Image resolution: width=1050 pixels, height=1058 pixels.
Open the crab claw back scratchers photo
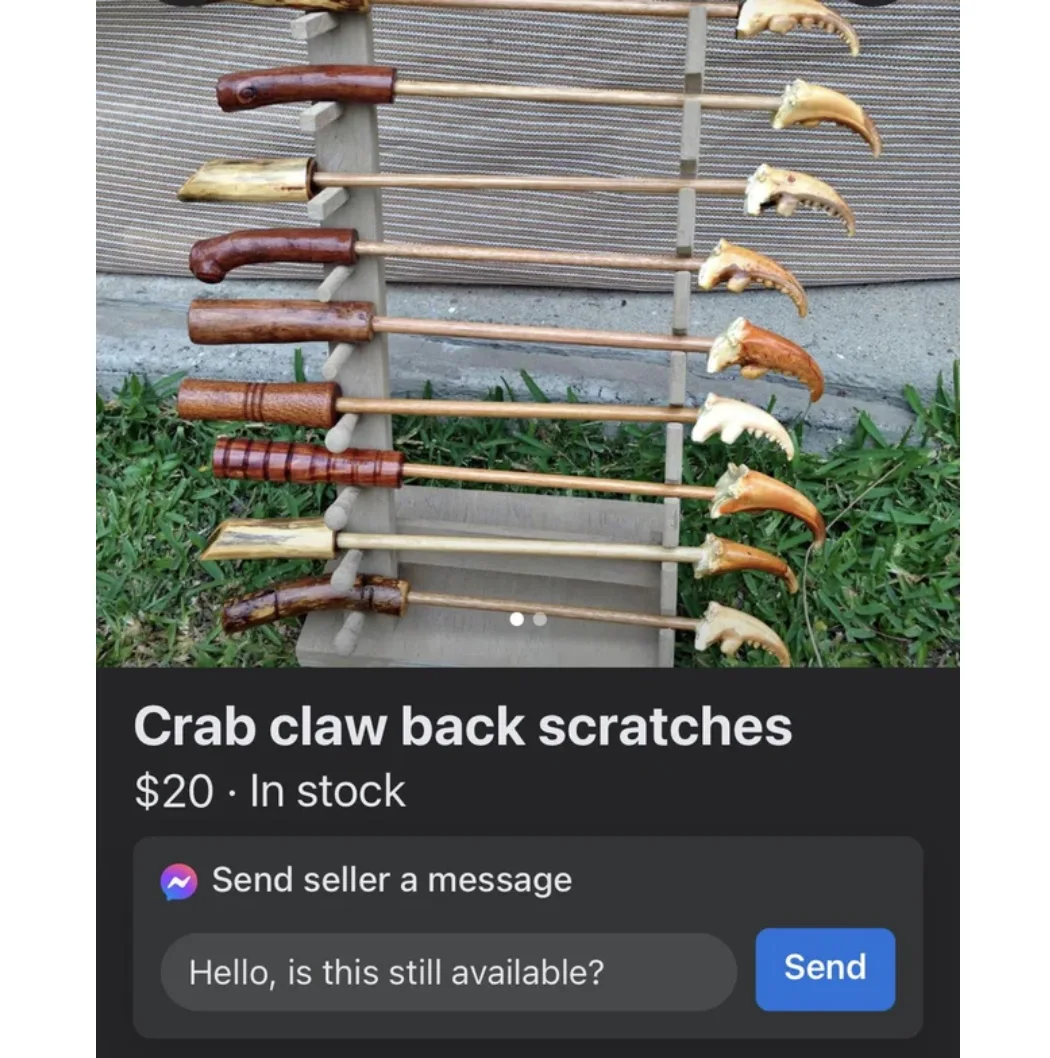(527, 330)
